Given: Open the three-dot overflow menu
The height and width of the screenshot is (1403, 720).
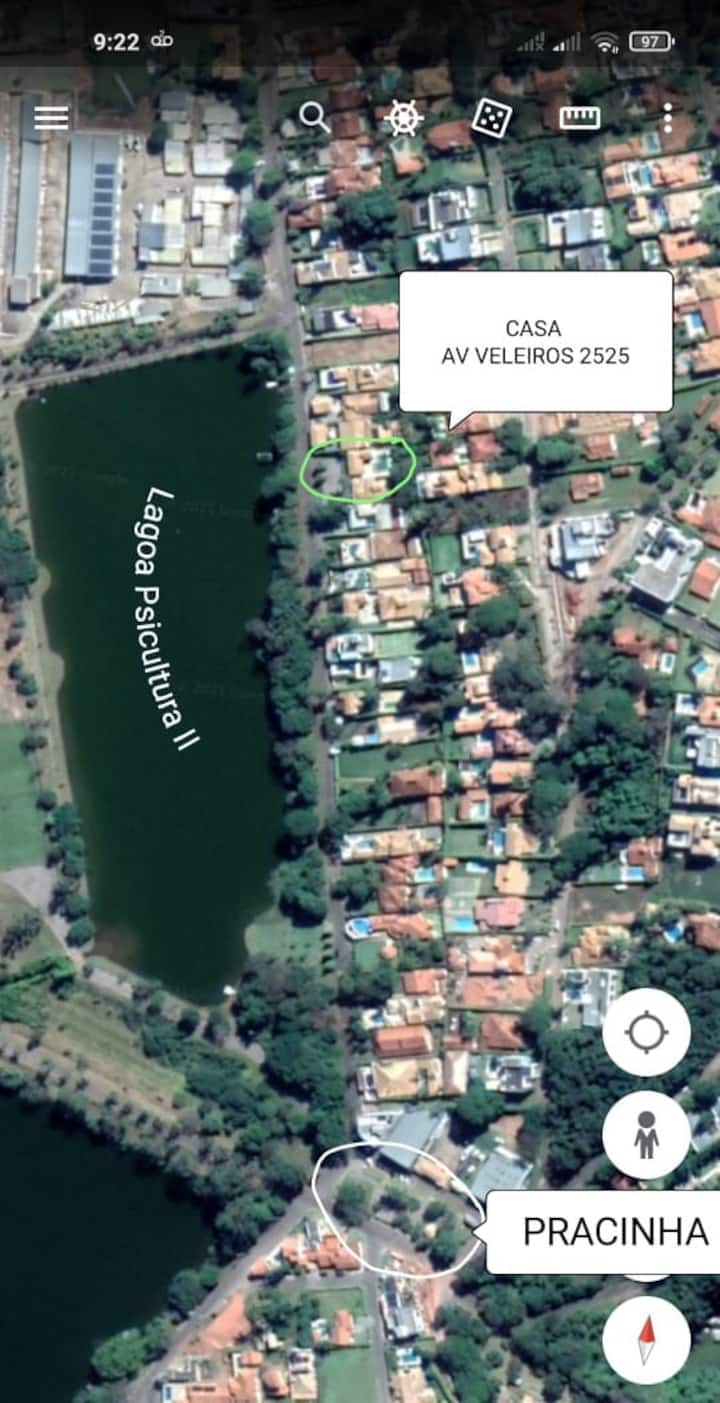Looking at the screenshot, I should tap(667, 118).
